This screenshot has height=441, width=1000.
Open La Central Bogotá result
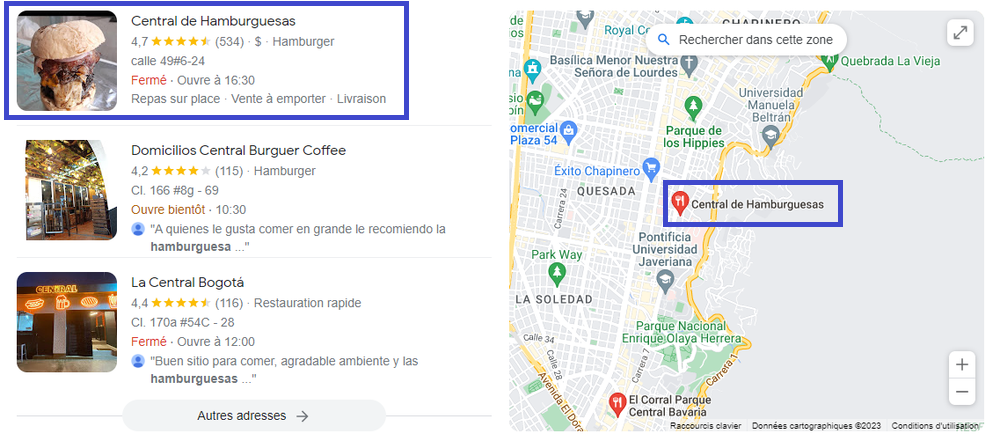pyautogui.click(x=187, y=282)
